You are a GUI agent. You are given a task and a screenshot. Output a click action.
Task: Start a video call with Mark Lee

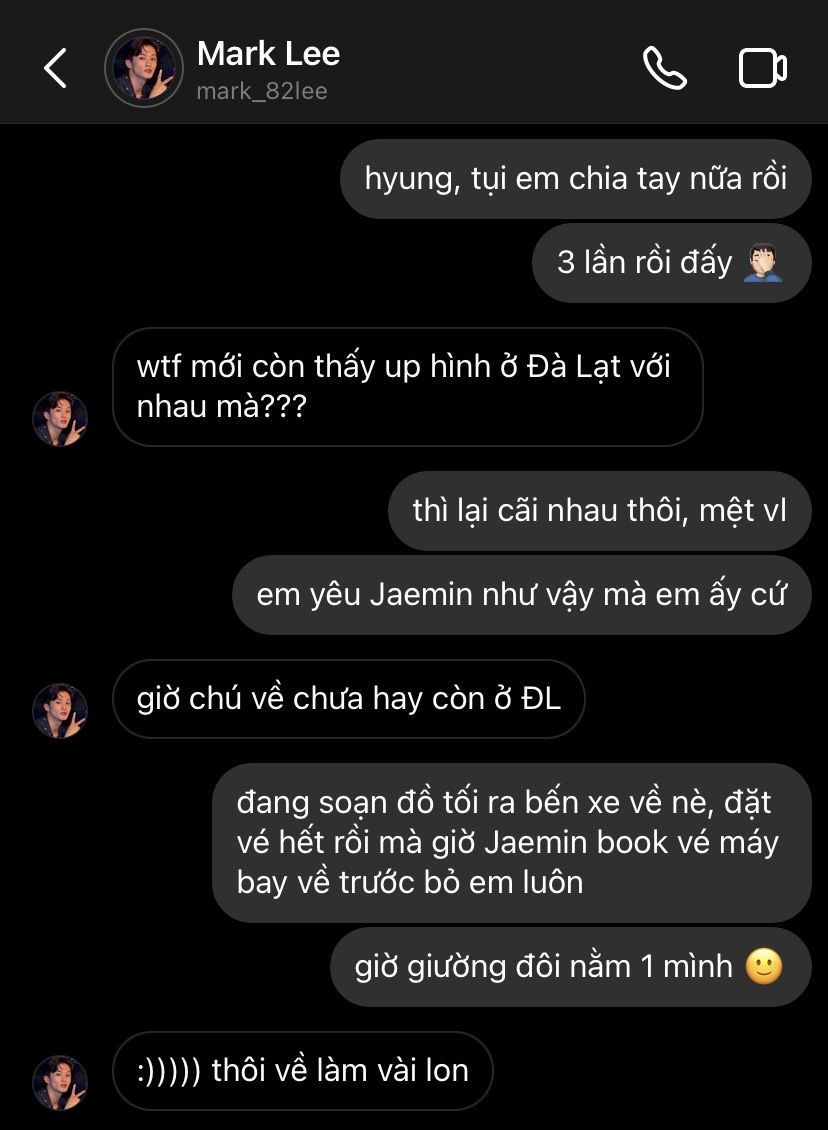point(762,68)
